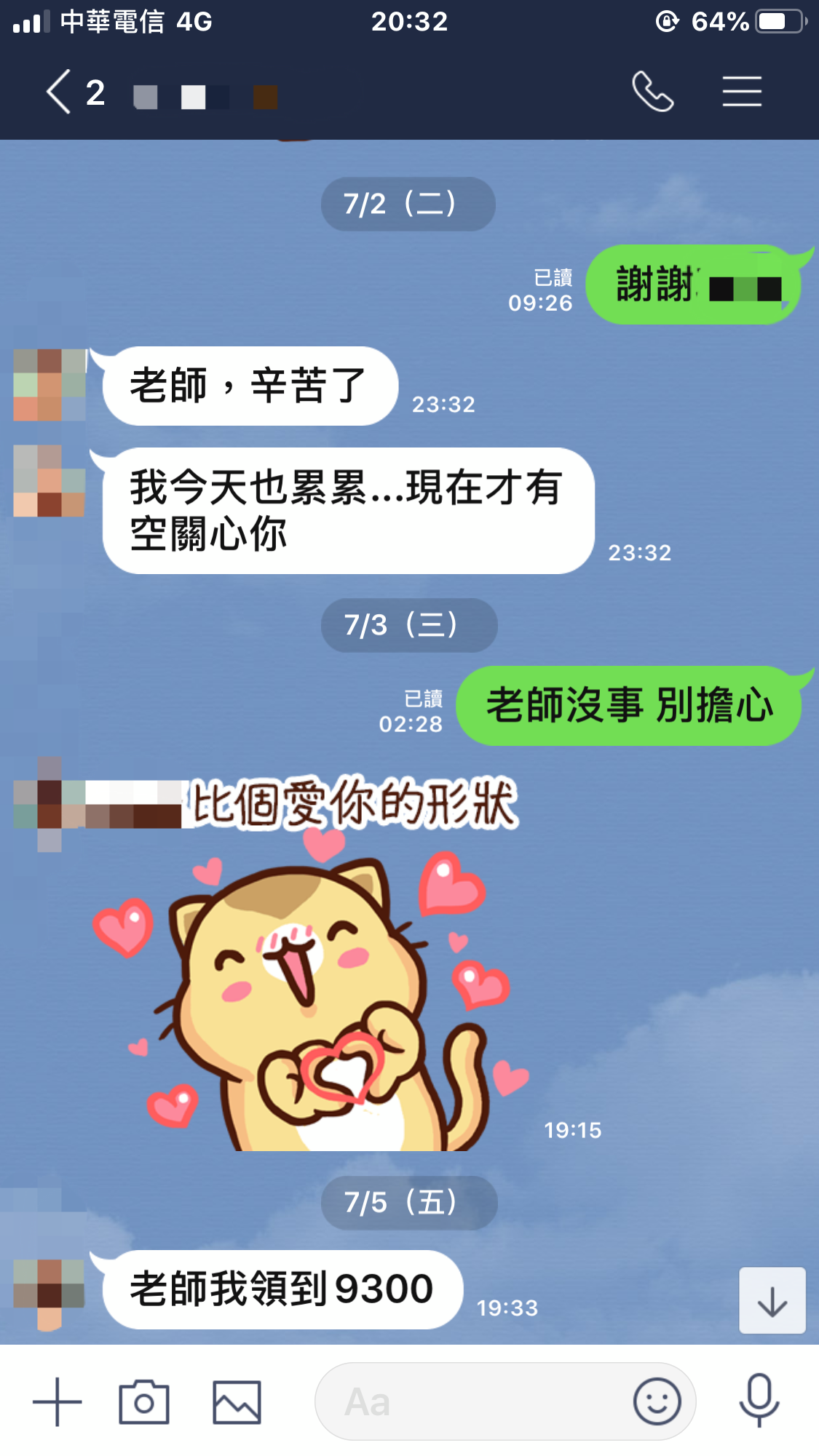Open the photo gallery picker

[x=237, y=1401]
